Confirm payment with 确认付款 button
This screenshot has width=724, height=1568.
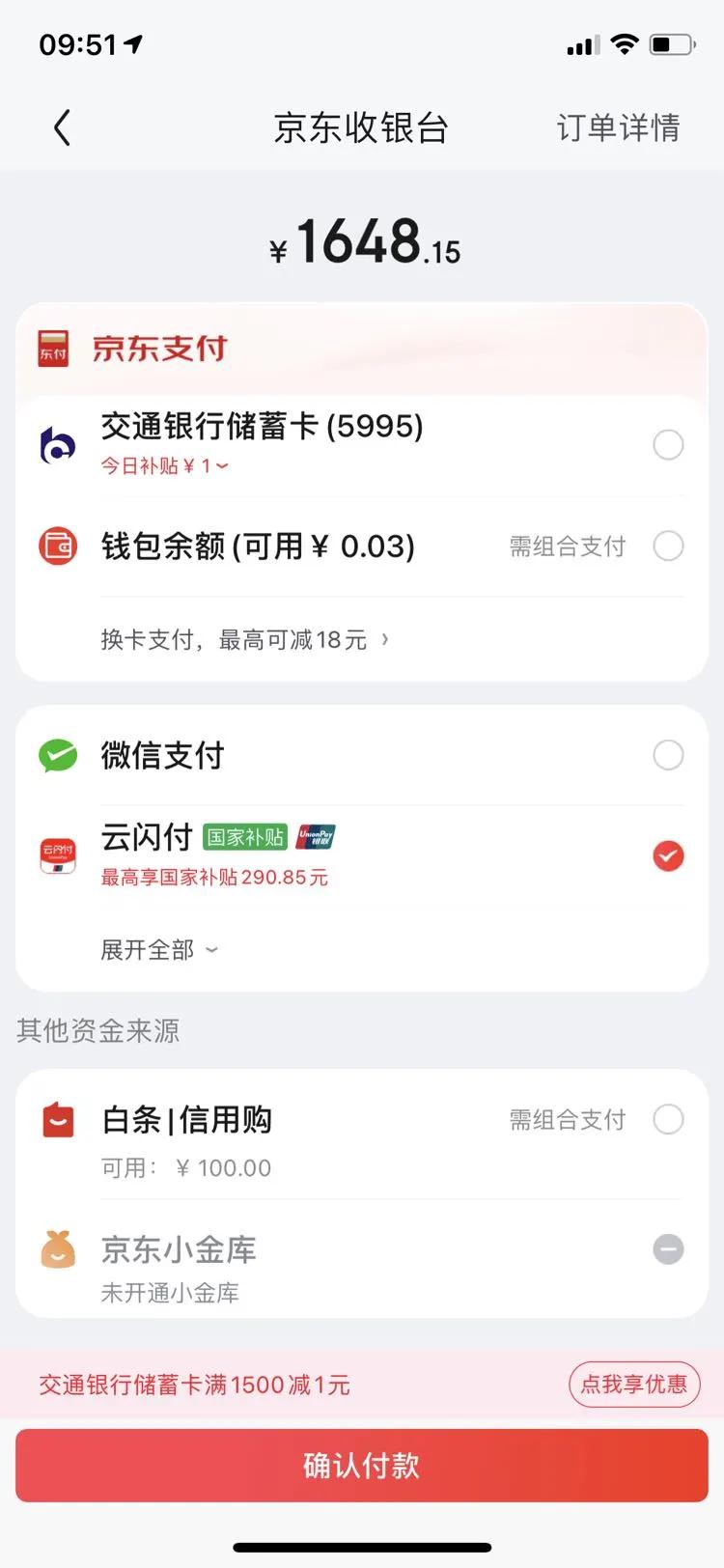pyautogui.click(x=362, y=1466)
